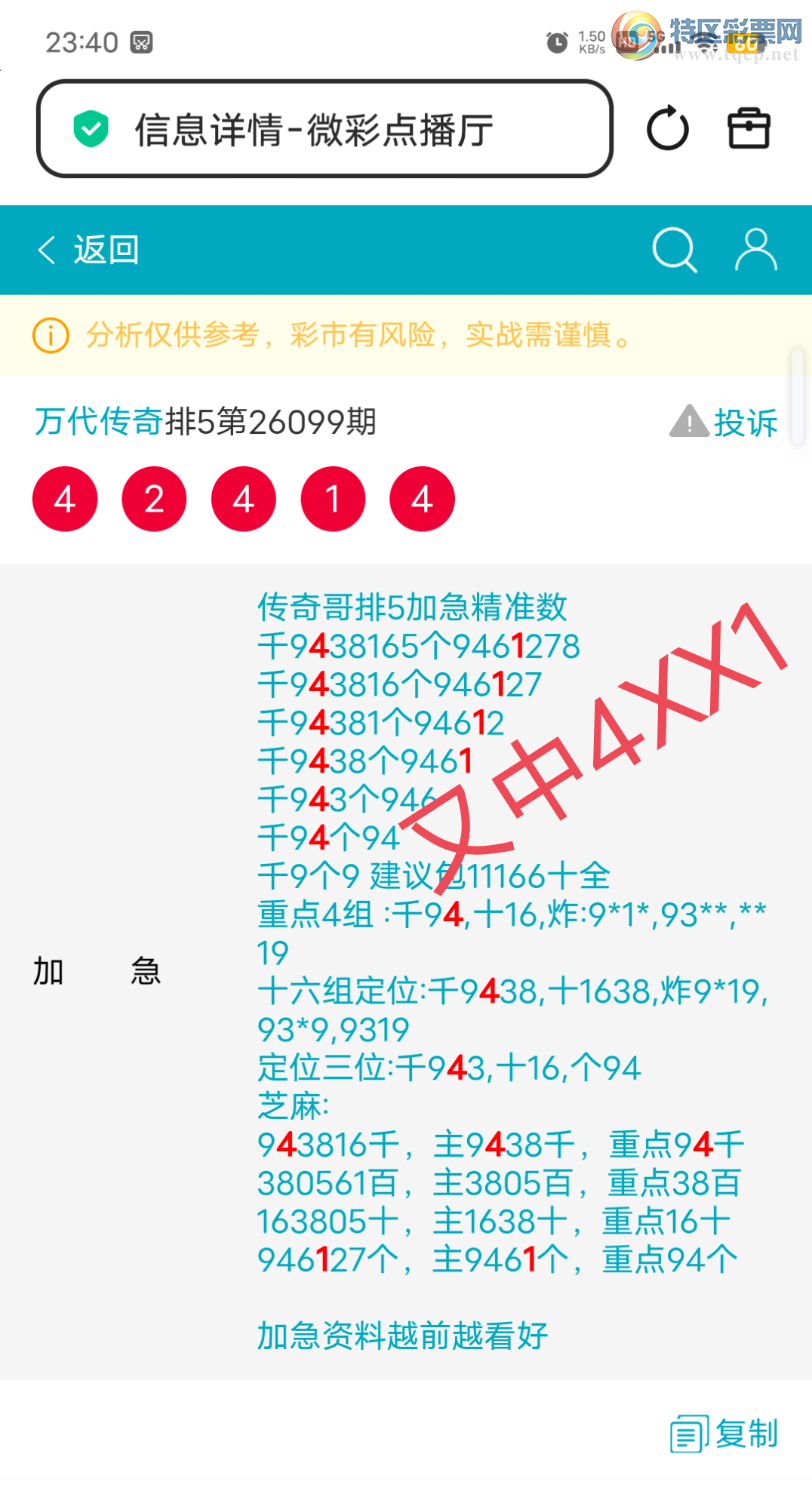
Task: Open the search magnifier icon
Action: click(674, 250)
